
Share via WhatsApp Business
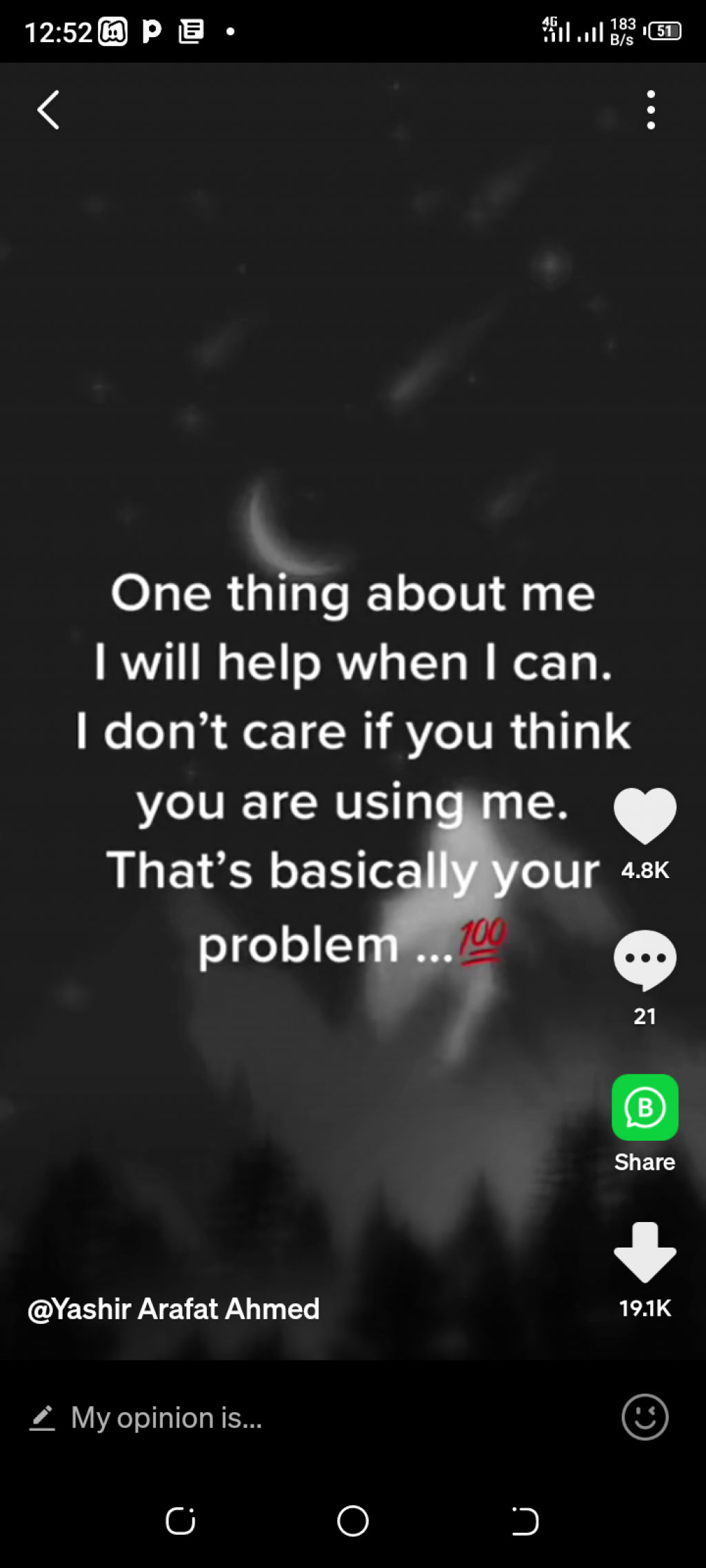tap(645, 1108)
